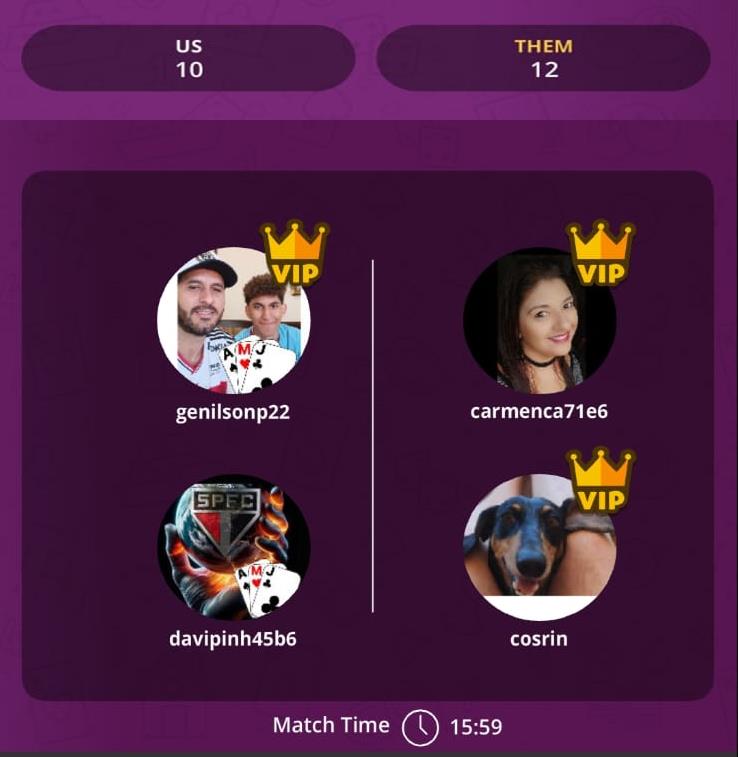Viewport: 738px width, 757px height.
Task: Tap cosrin's player avatar
Action: 539,547
